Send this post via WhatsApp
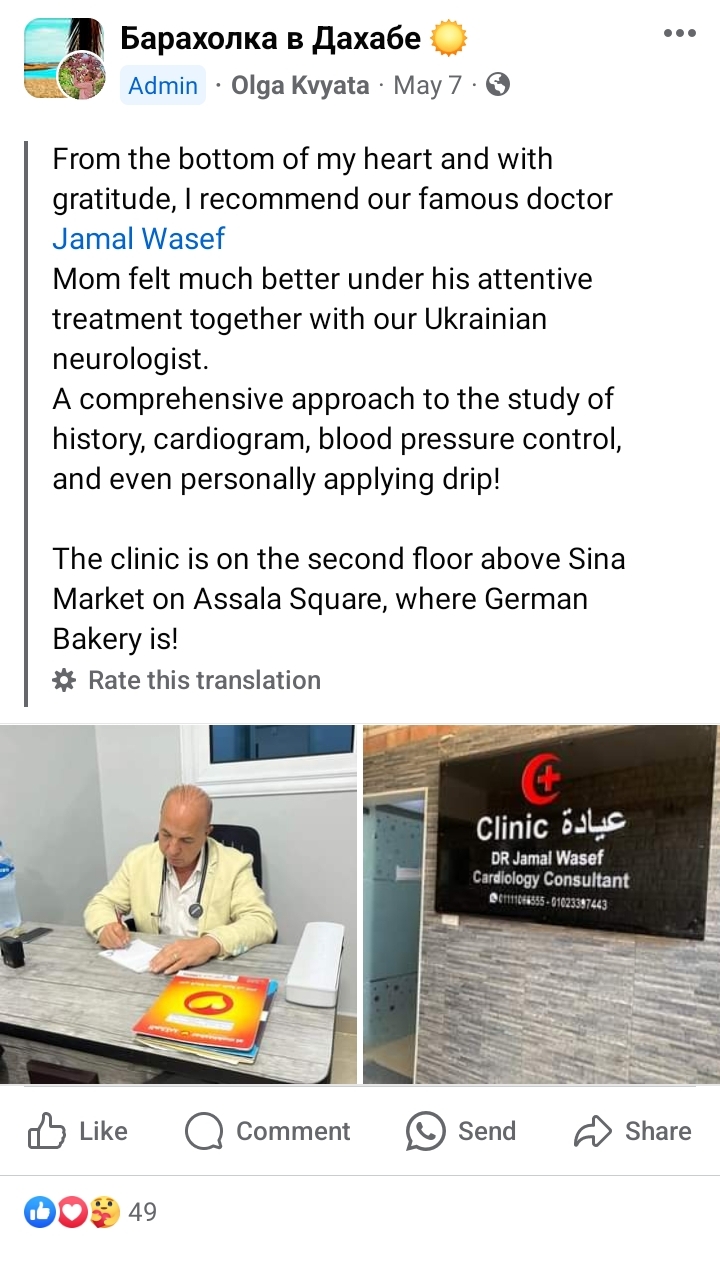The image size is (720, 1263). (x=461, y=1131)
